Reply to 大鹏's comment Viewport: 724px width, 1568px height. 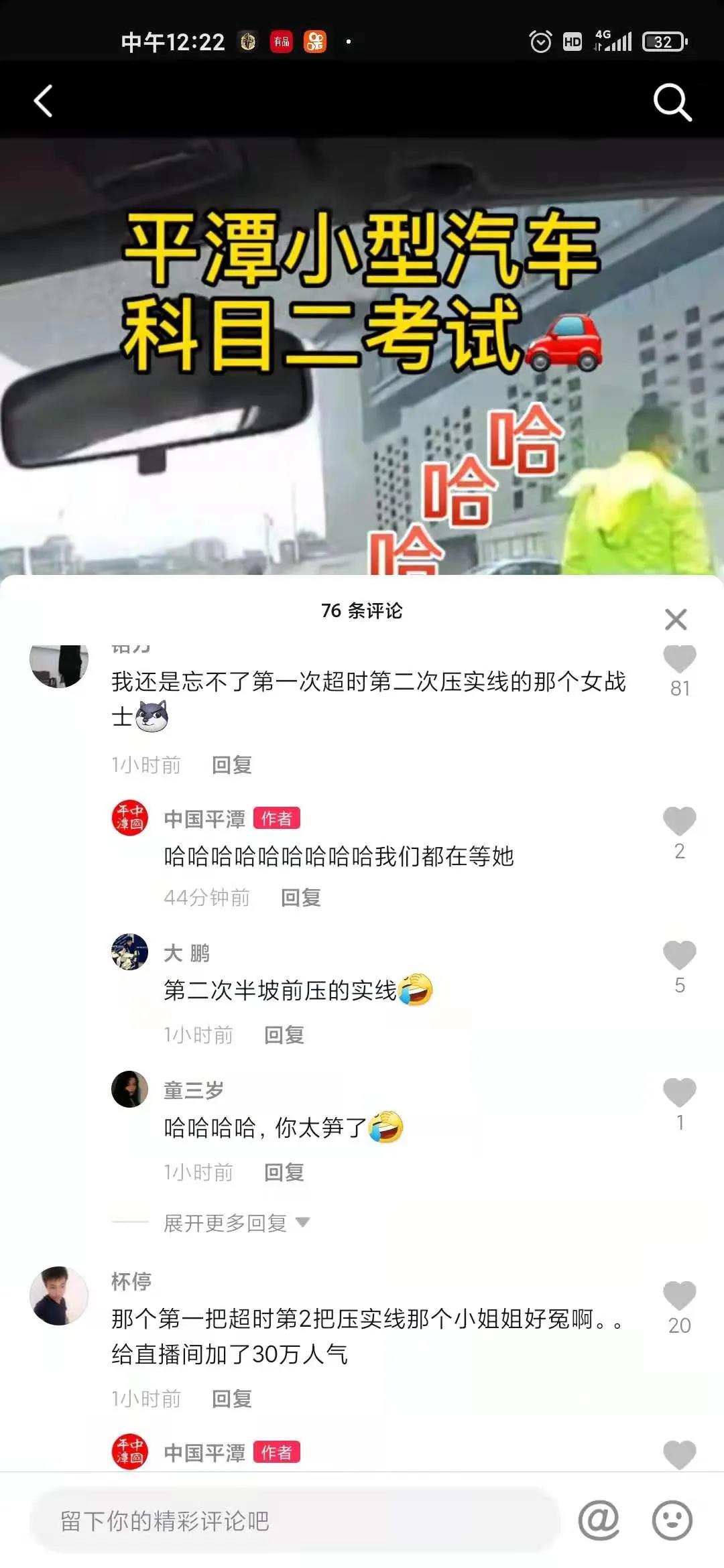[x=284, y=1035]
